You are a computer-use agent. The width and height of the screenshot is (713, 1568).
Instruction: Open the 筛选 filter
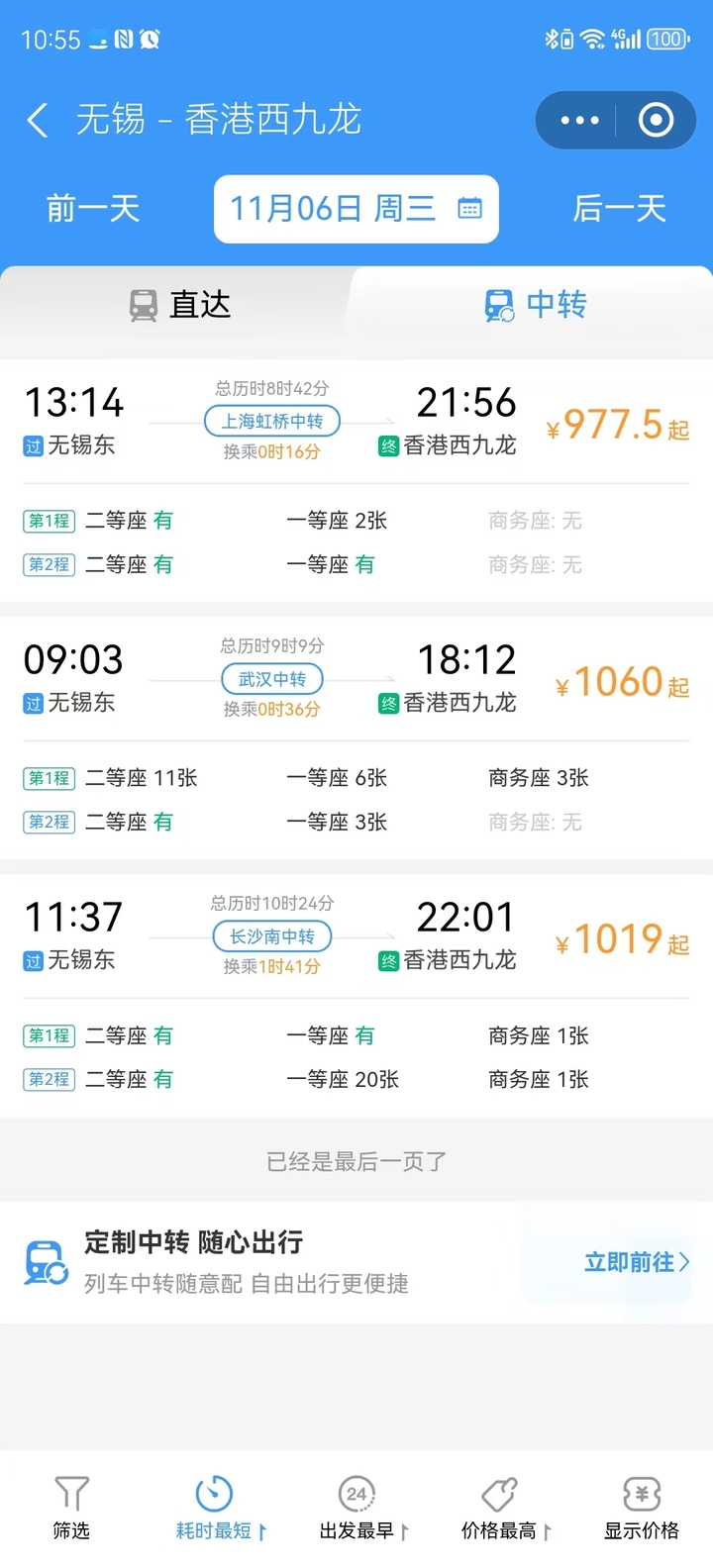coord(71,1509)
